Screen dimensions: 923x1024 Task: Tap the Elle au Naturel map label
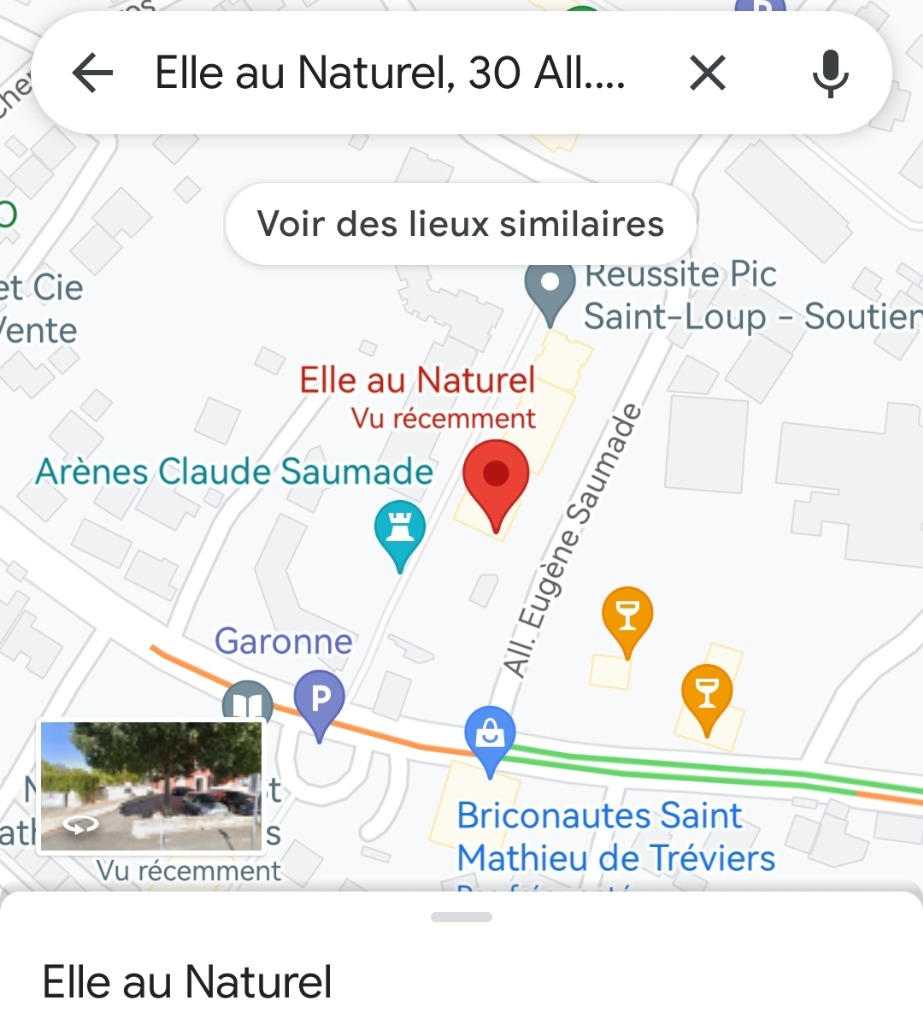point(418,380)
